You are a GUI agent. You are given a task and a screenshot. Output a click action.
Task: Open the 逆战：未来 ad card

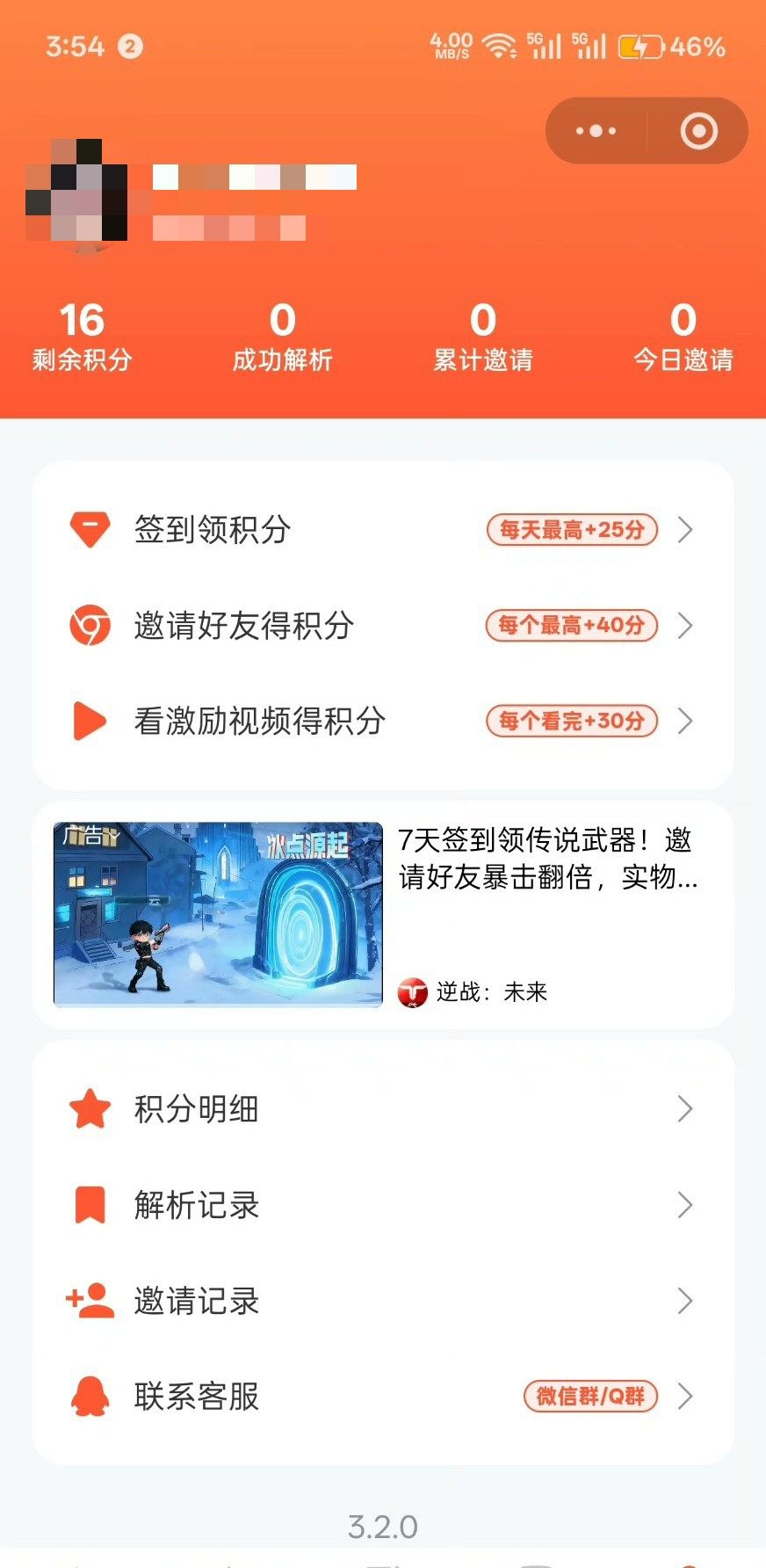click(x=383, y=914)
